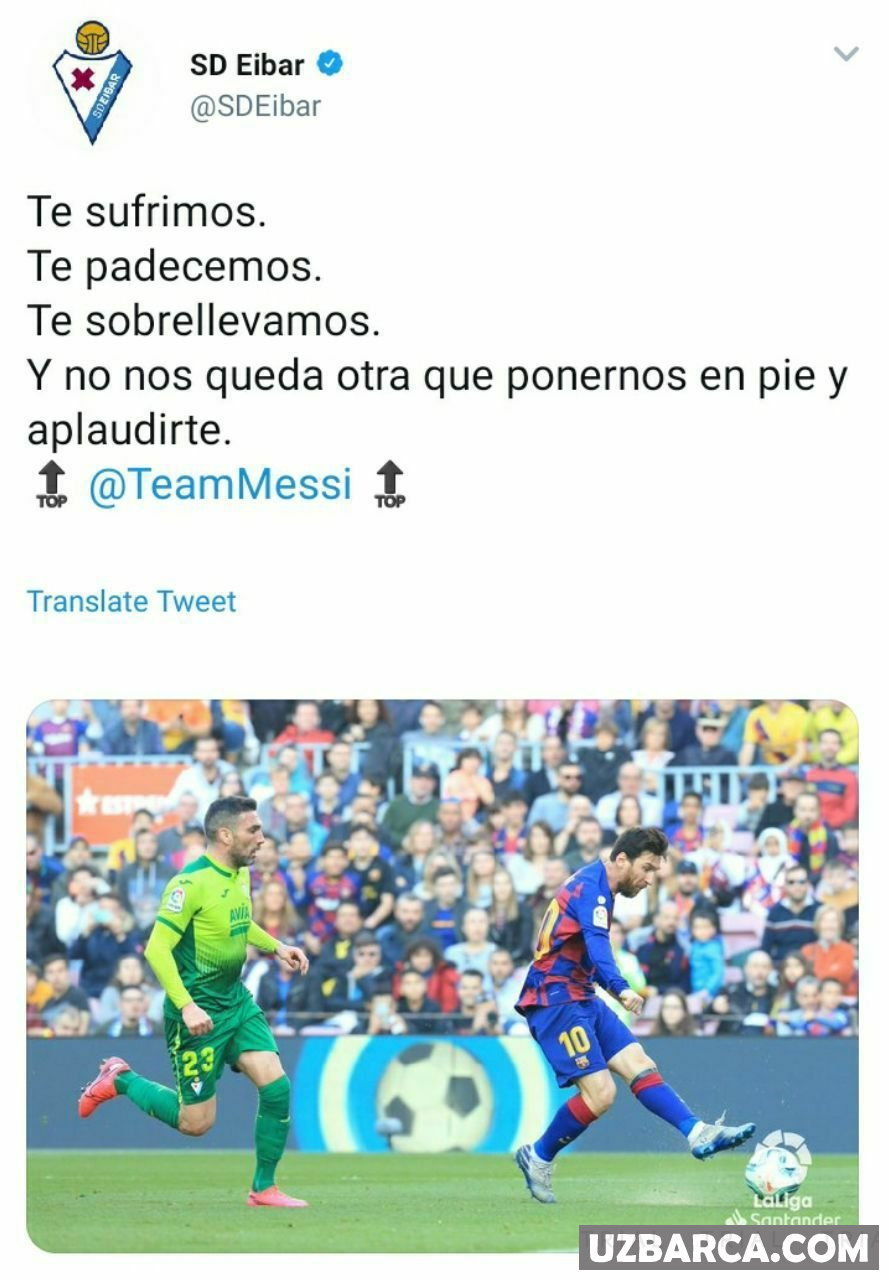Open the @SDEibar handle
Screen dimensions: 889x1280
(255, 106)
